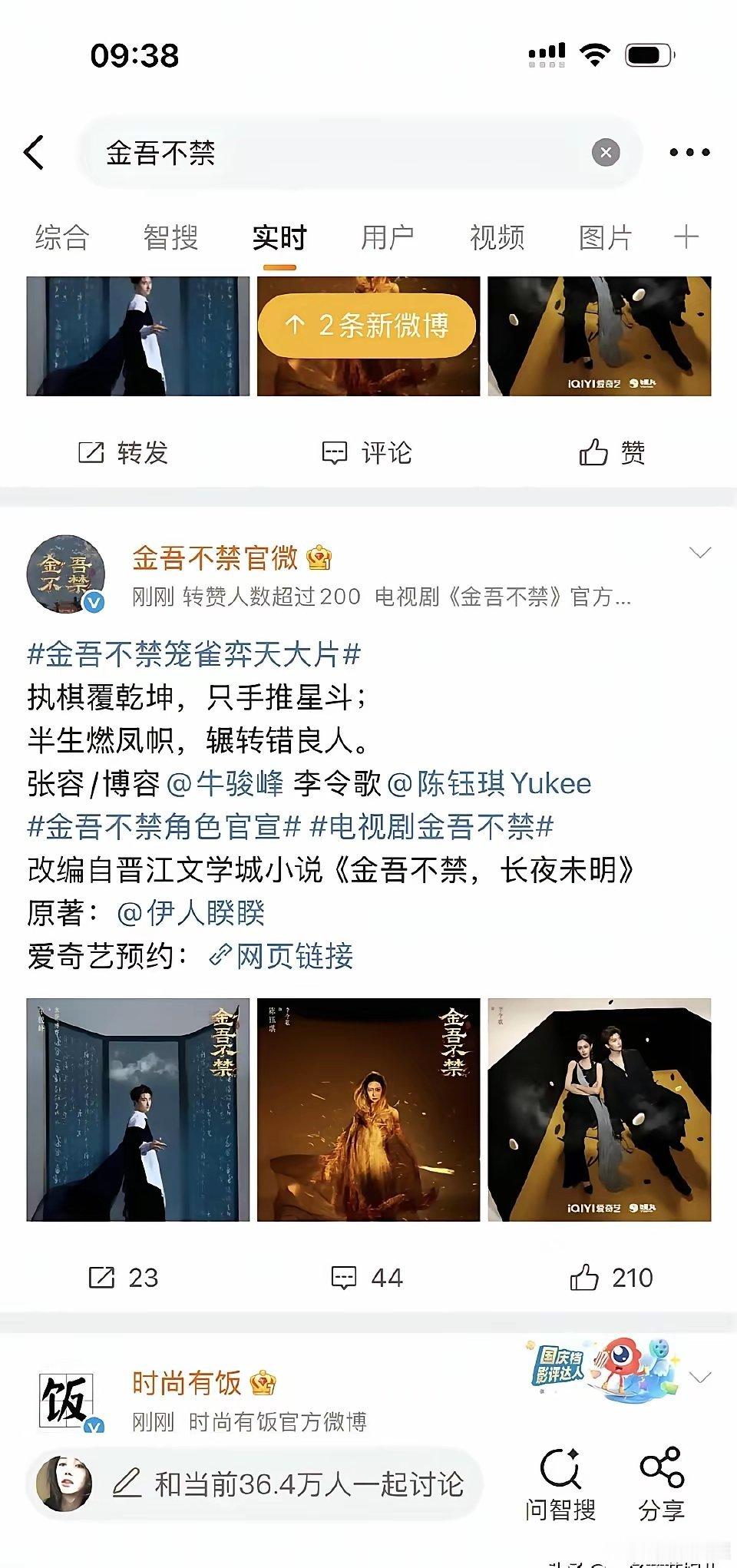The height and width of the screenshot is (1568, 737).
Task: Add a tab with the plus icon
Action: click(x=686, y=237)
